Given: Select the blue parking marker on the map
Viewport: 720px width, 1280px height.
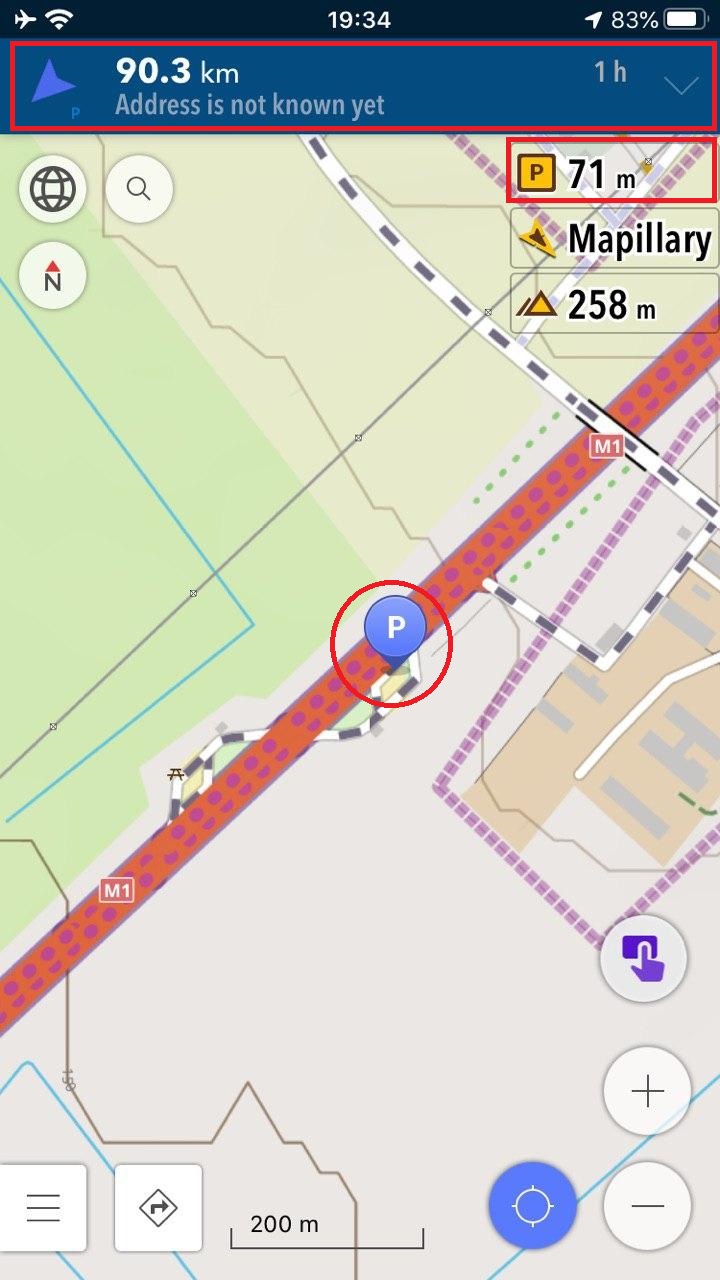Looking at the screenshot, I should 395,630.
